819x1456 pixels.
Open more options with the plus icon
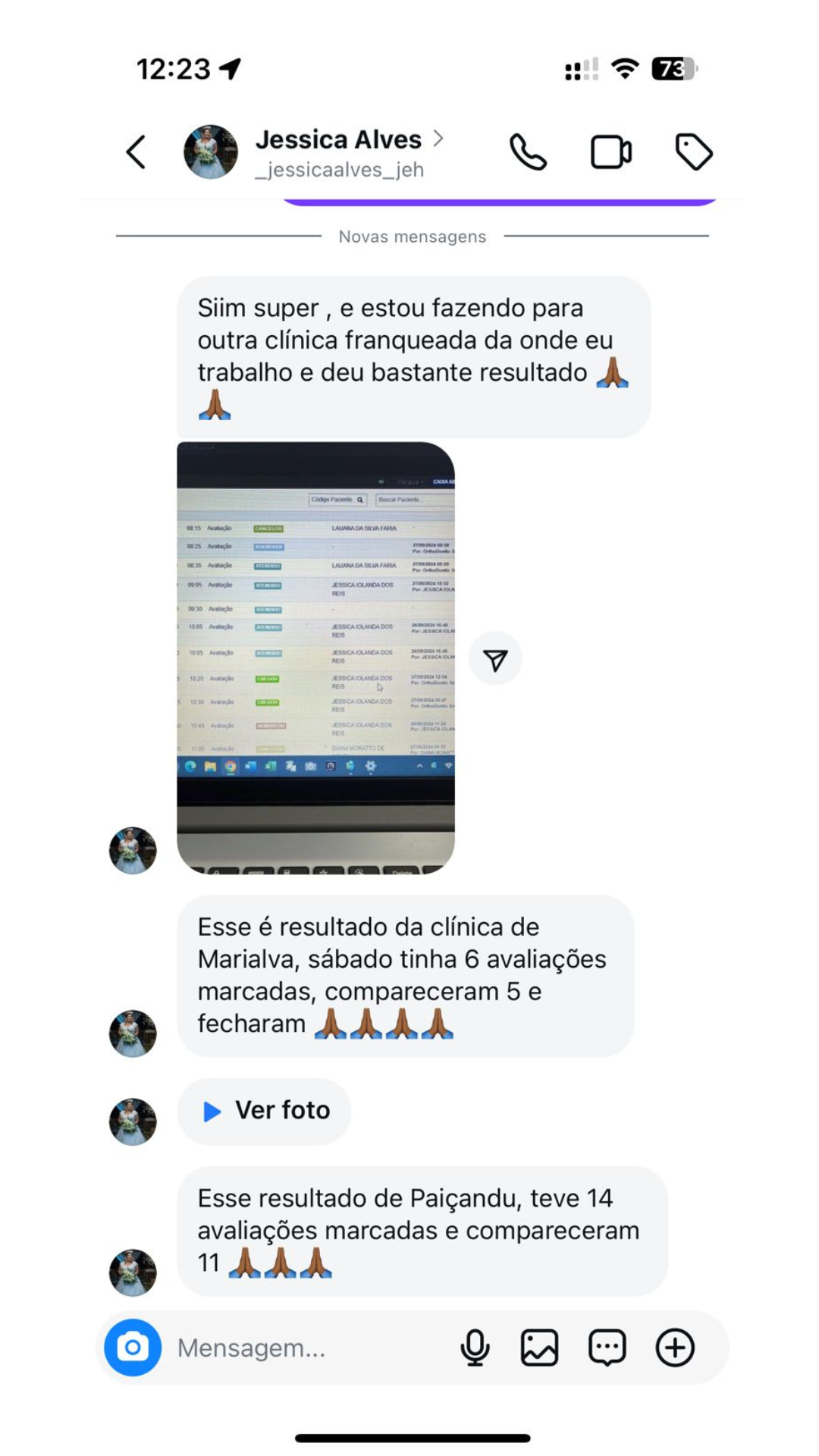675,1348
